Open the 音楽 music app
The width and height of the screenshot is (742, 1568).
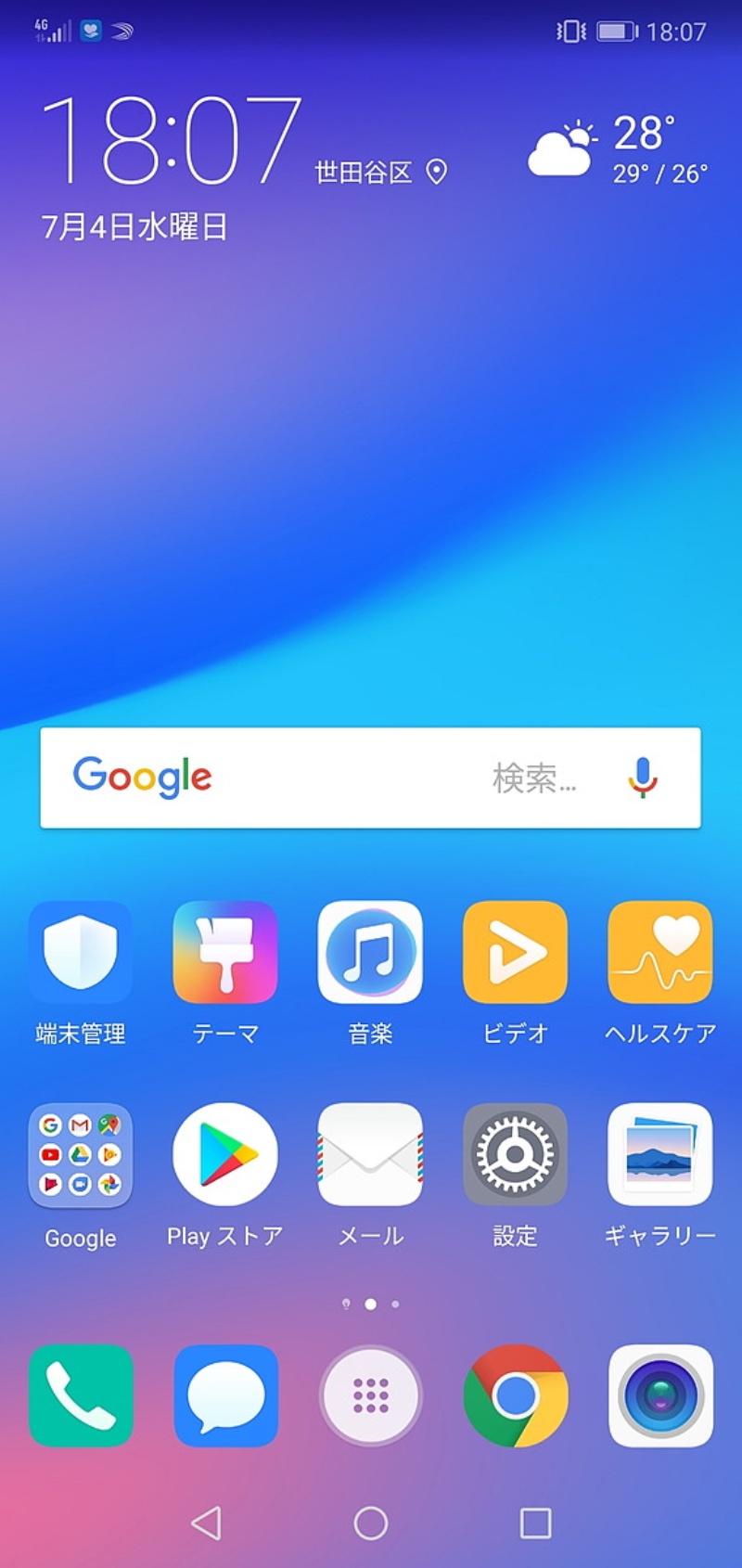(x=370, y=953)
